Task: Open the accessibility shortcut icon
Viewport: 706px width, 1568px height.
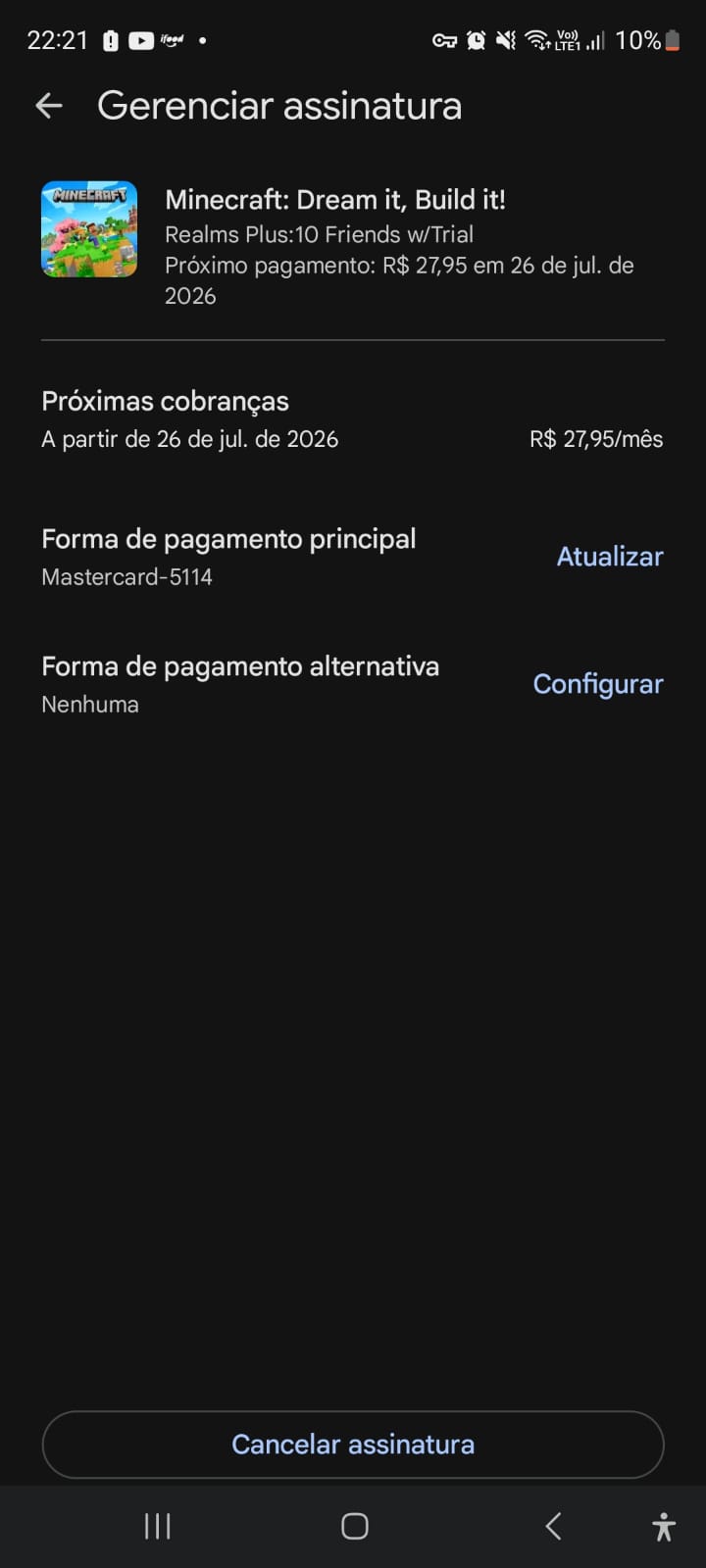Action: click(664, 1526)
